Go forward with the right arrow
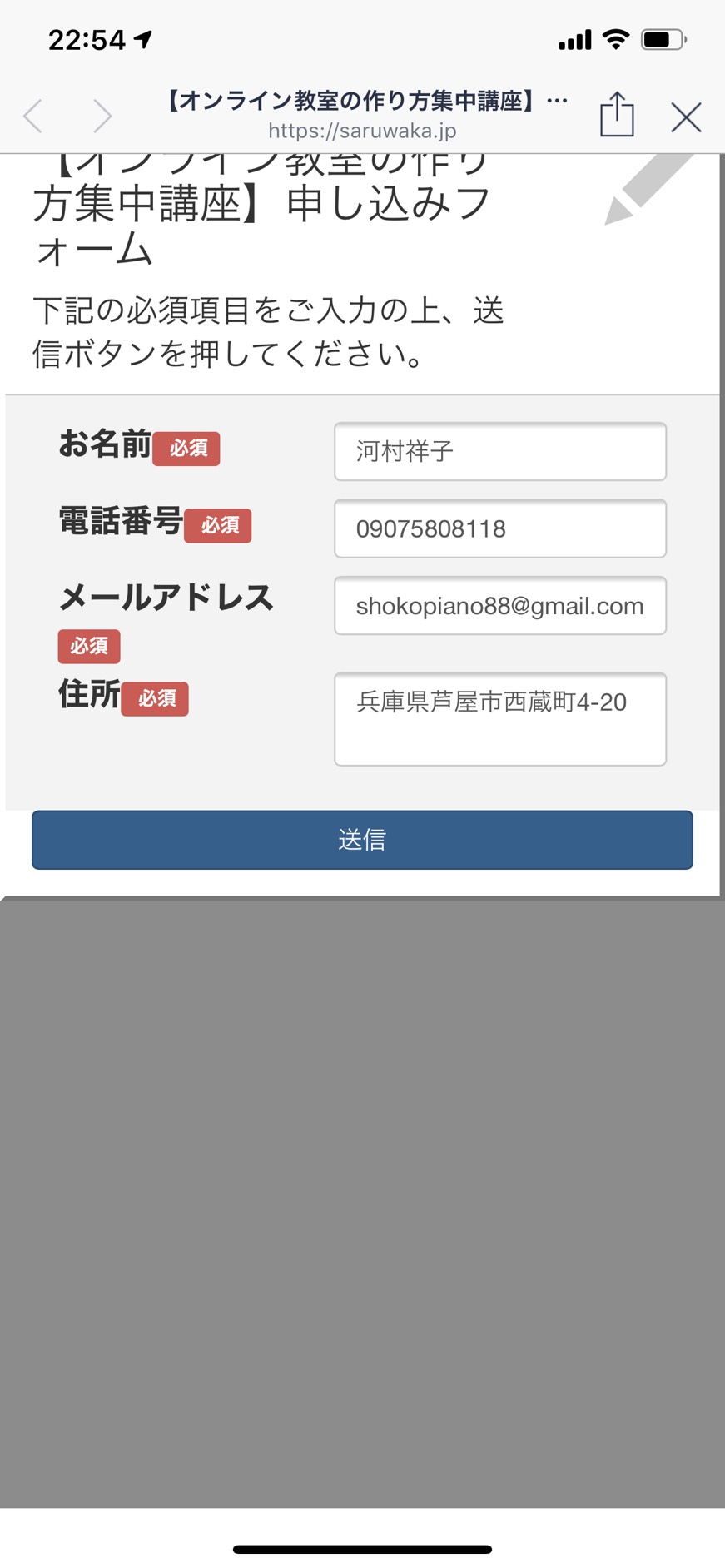 pos(102,116)
